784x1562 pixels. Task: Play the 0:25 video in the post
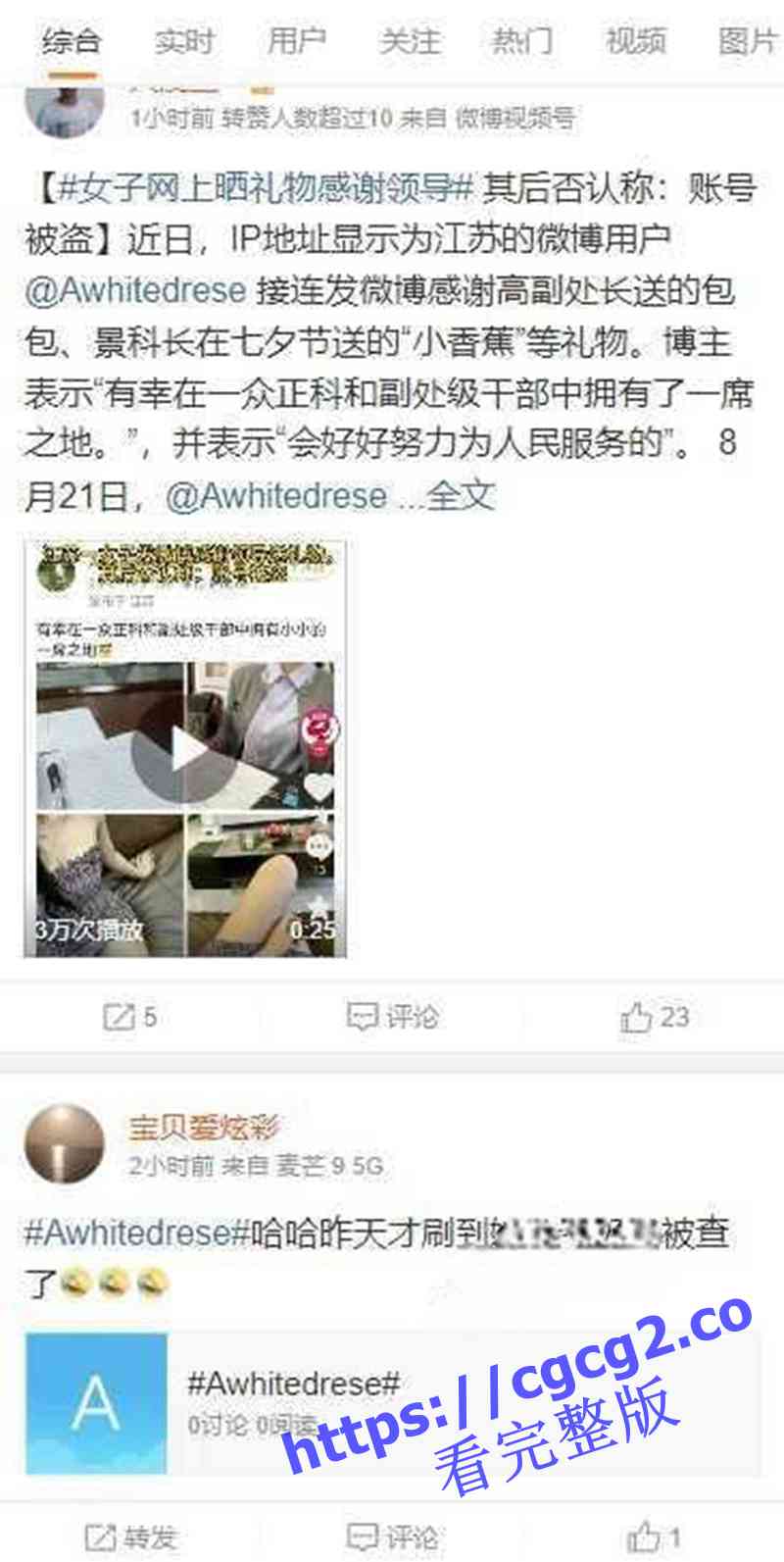[x=185, y=750]
